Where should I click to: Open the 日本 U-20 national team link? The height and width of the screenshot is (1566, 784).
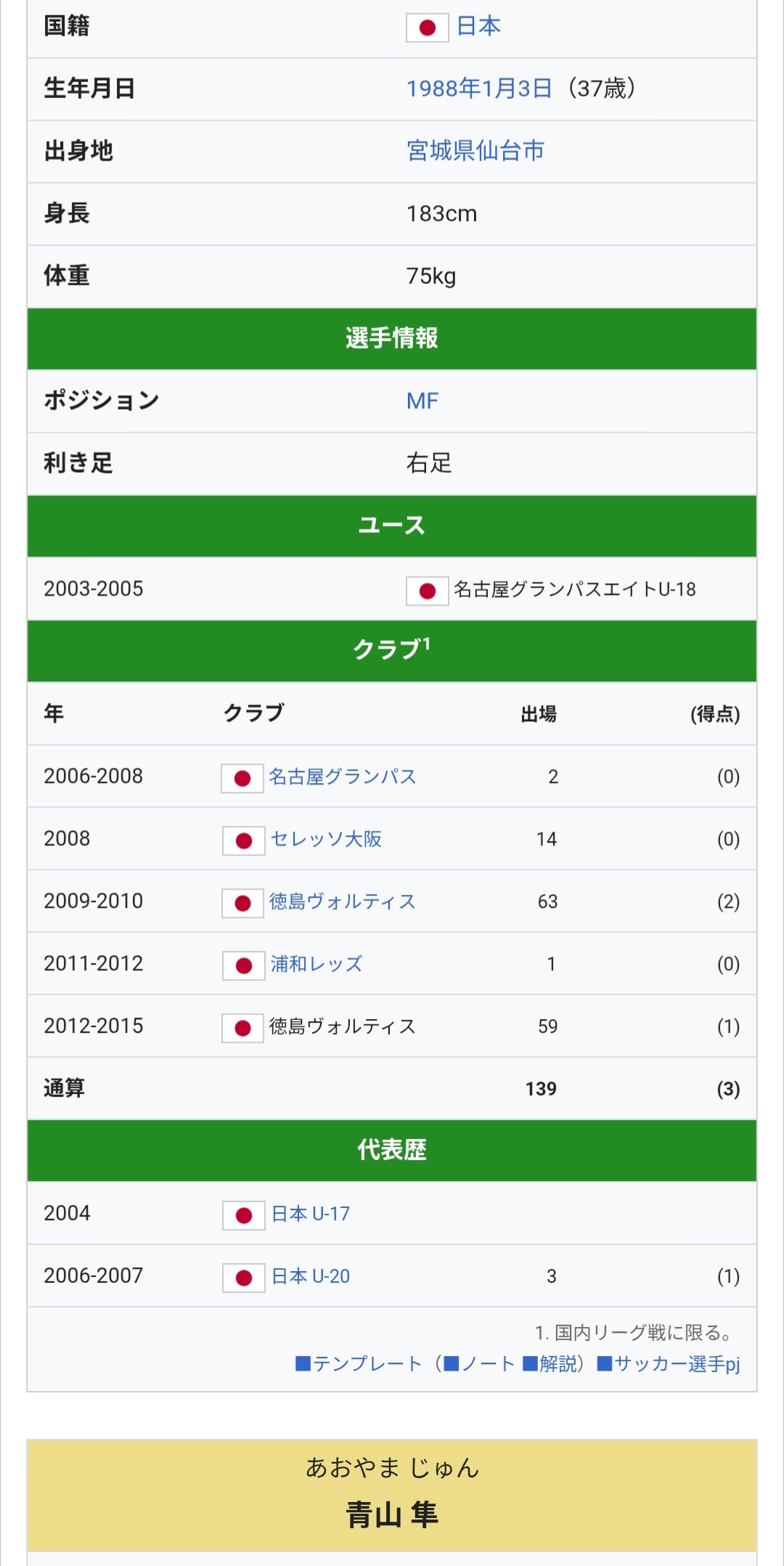click(x=311, y=1276)
